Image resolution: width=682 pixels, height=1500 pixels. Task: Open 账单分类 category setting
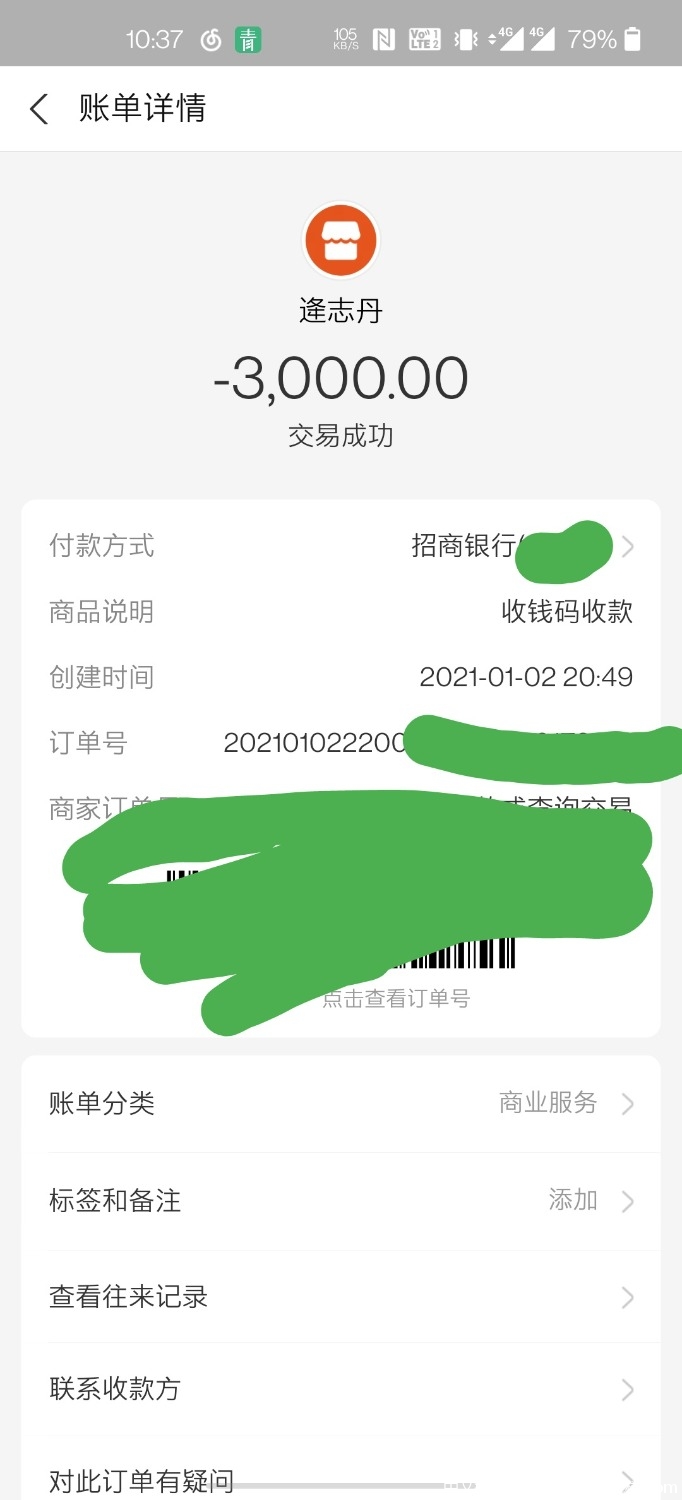click(340, 1103)
